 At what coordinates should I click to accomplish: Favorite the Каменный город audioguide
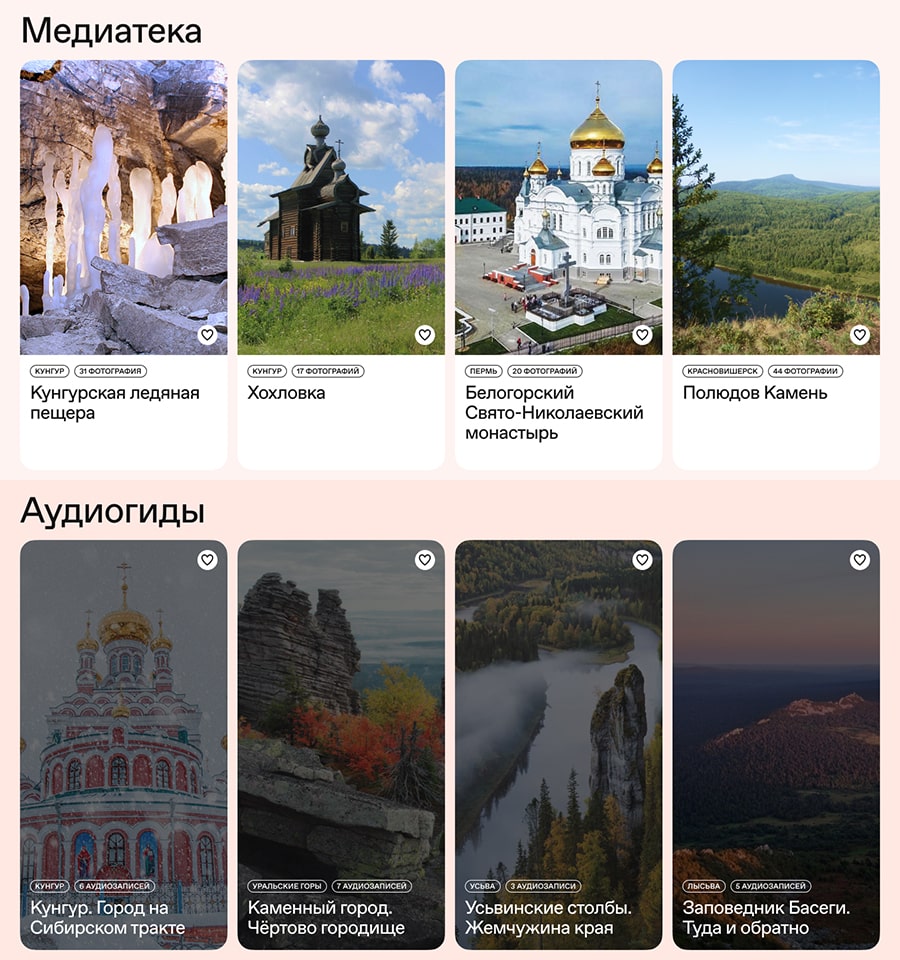425,560
